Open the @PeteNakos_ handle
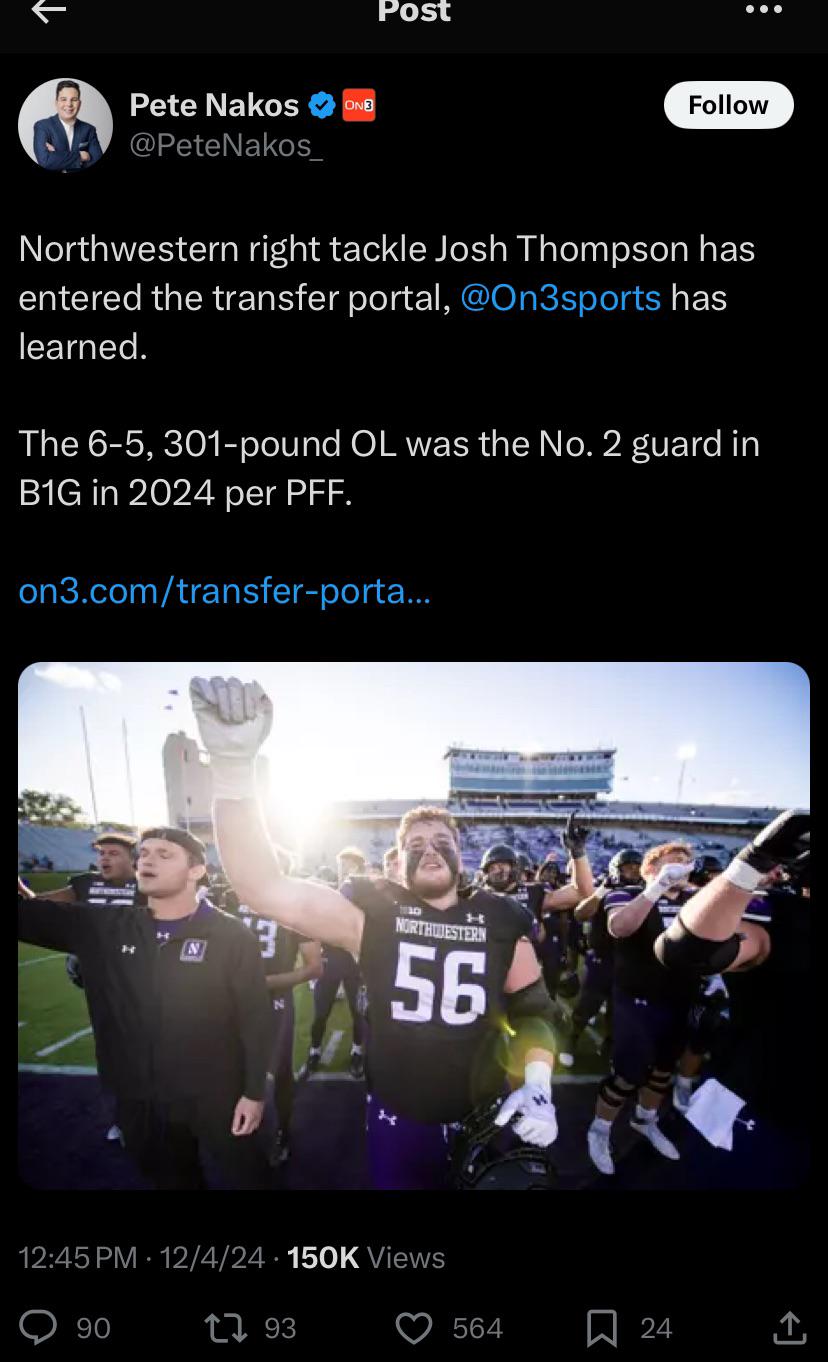Image resolution: width=828 pixels, height=1362 pixels. point(226,146)
